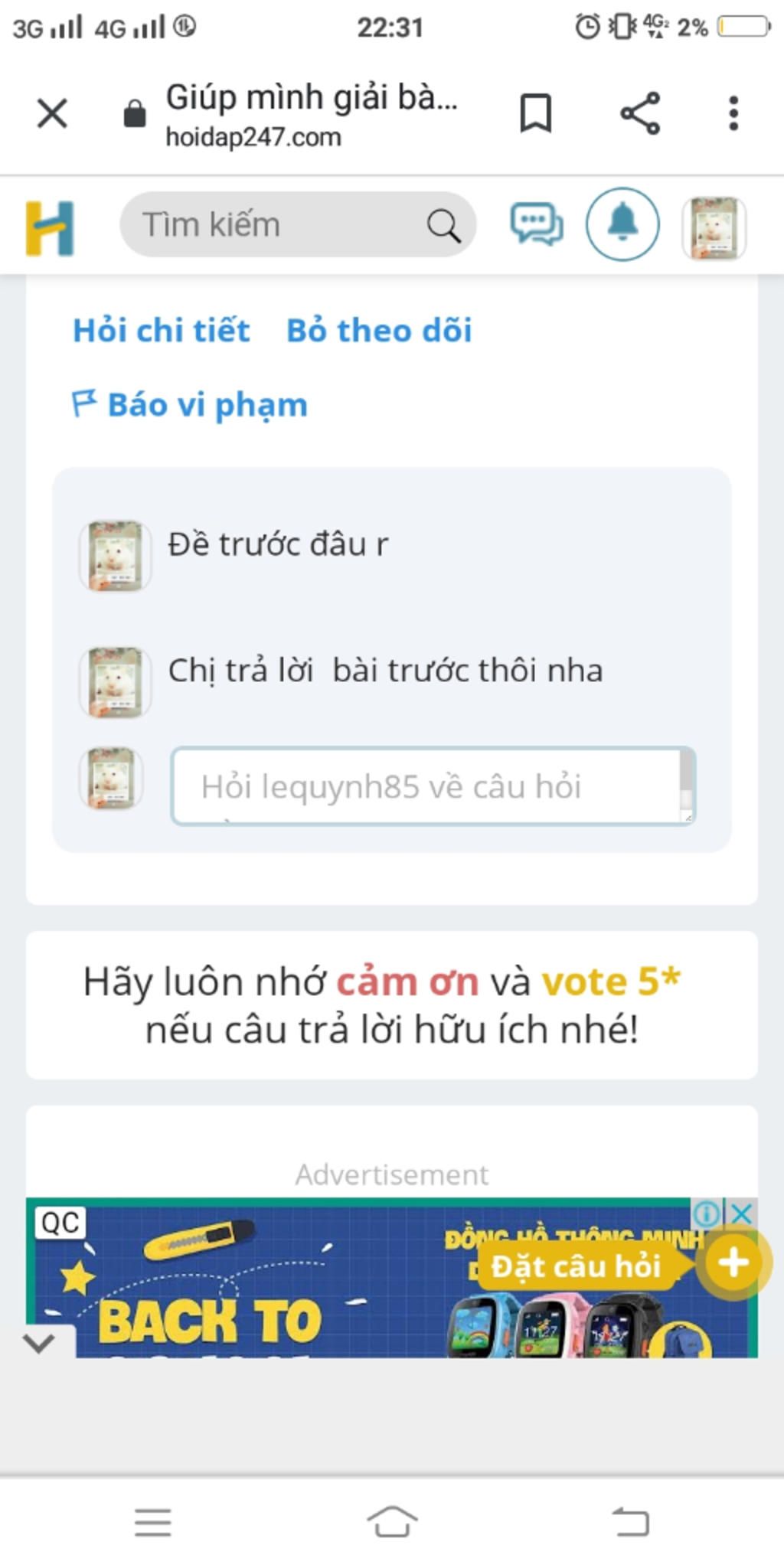Share this page link
Viewport: 784px width, 1568px height.
(x=640, y=114)
